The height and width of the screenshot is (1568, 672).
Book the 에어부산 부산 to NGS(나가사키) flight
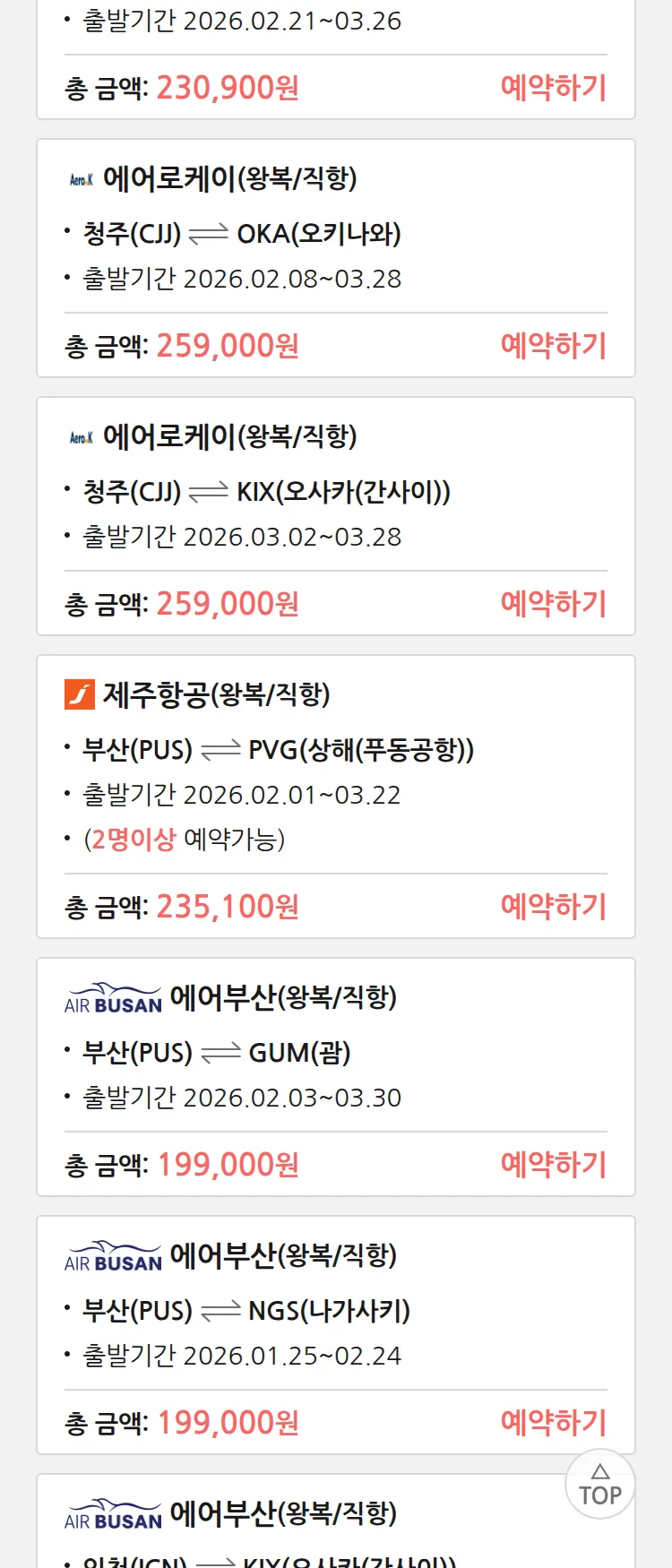(x=553, y=1423)
